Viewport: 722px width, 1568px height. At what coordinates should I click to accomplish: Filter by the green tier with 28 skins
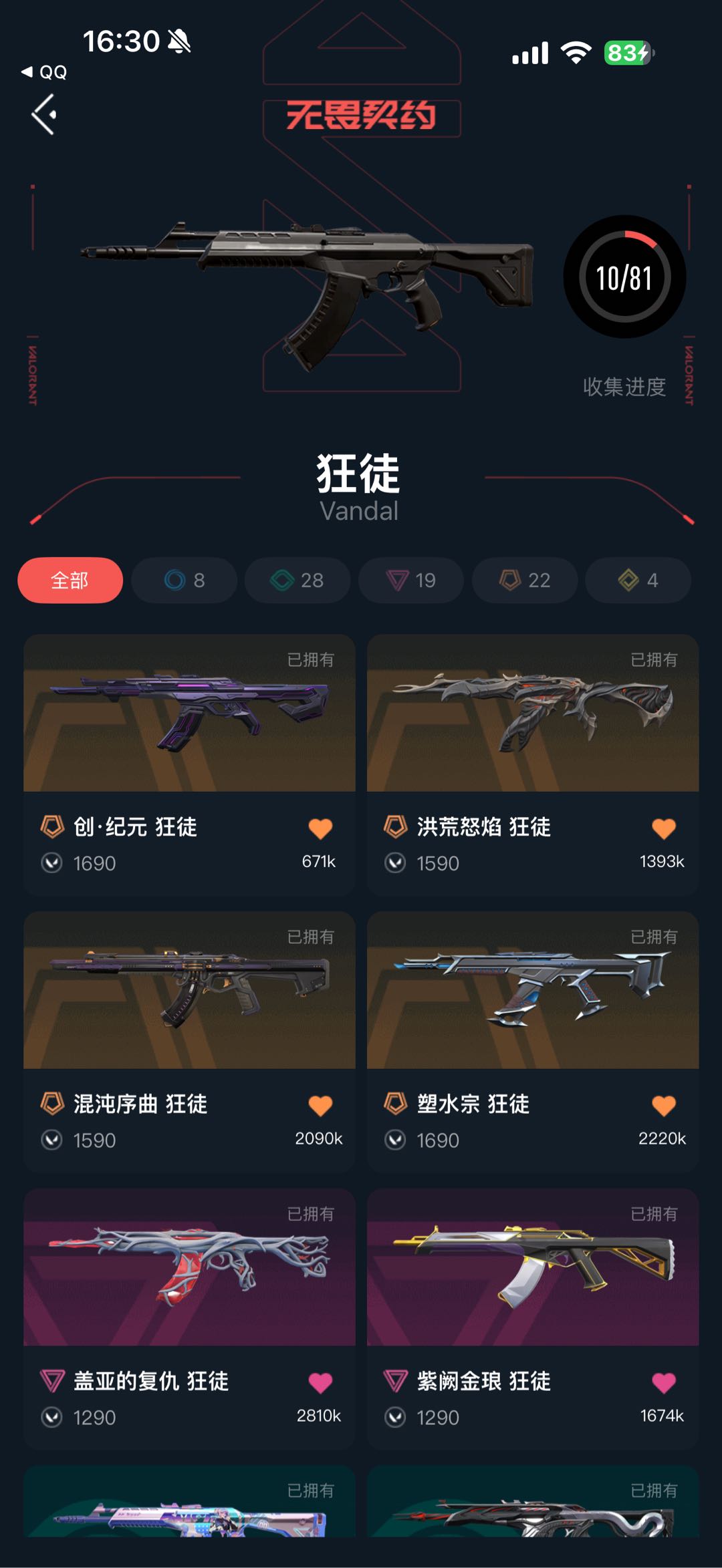(297, 580)
